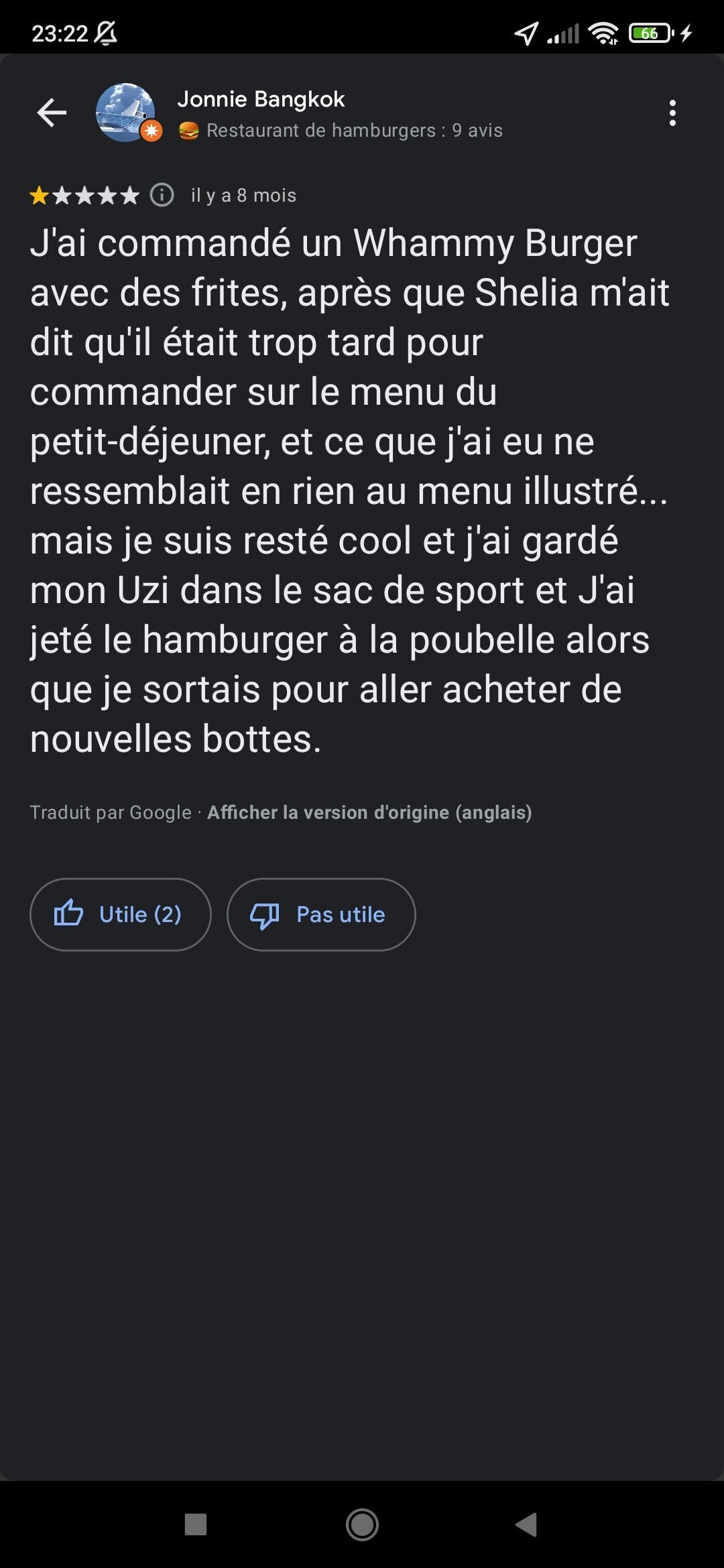Show info about the star rating
Image resolution: width=724 pixels, height=1568 pixels.
point(162,195)
